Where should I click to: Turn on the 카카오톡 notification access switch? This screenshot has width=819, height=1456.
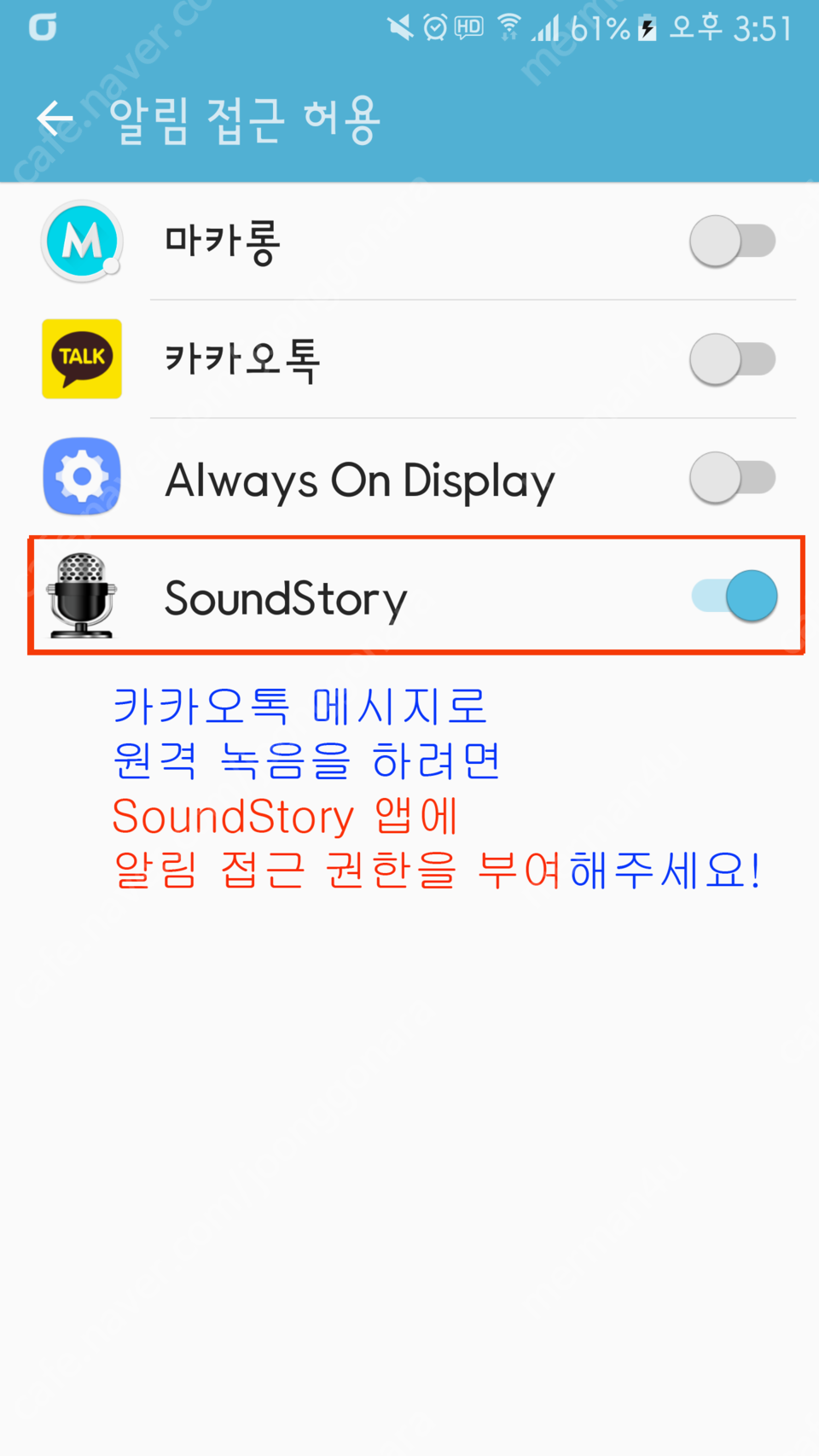tap(732, 359)
